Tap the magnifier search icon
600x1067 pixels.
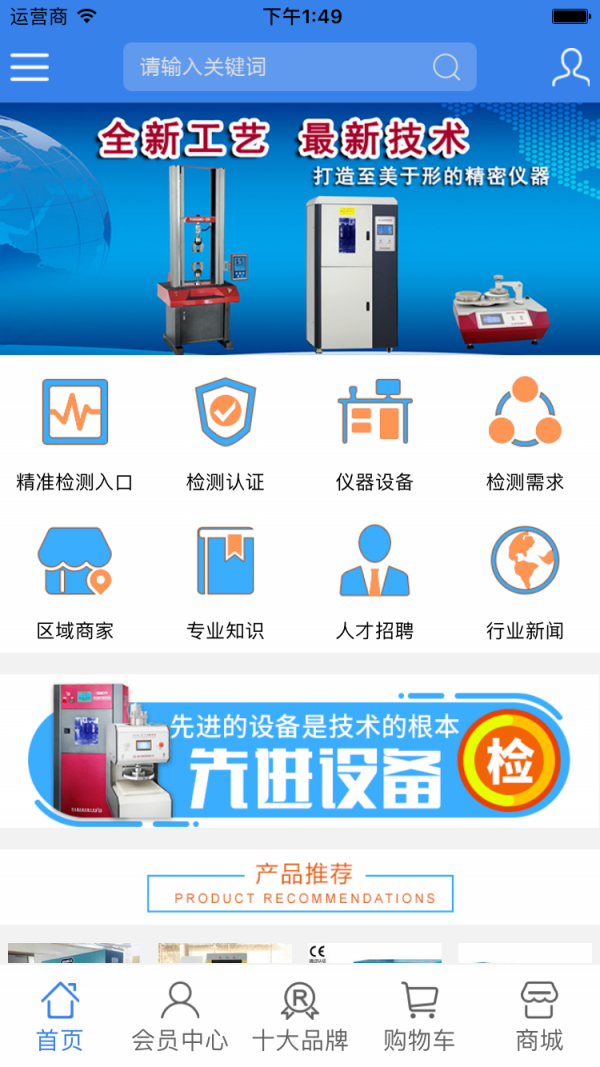click(x=446, y=67)
